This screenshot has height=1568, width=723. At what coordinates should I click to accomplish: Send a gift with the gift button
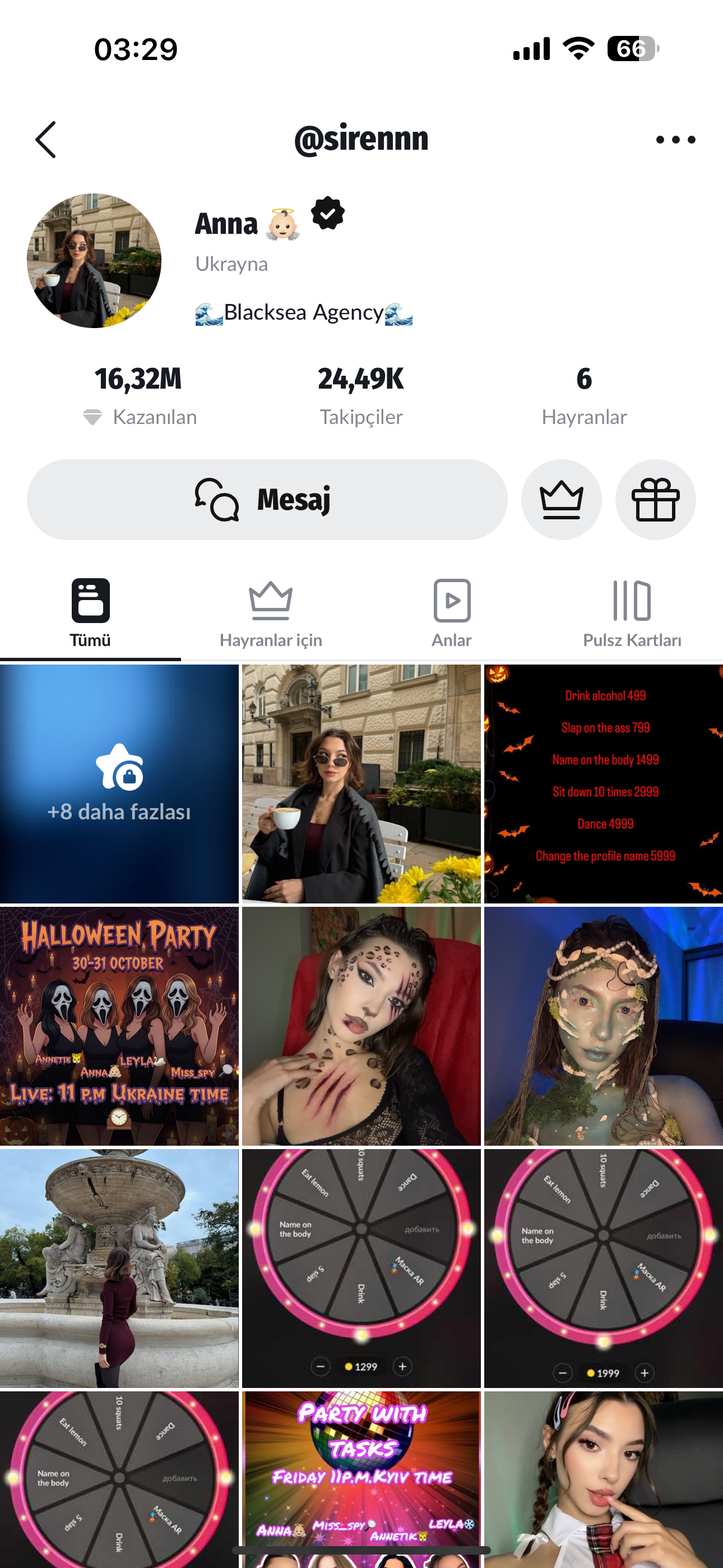click(655, 499)
